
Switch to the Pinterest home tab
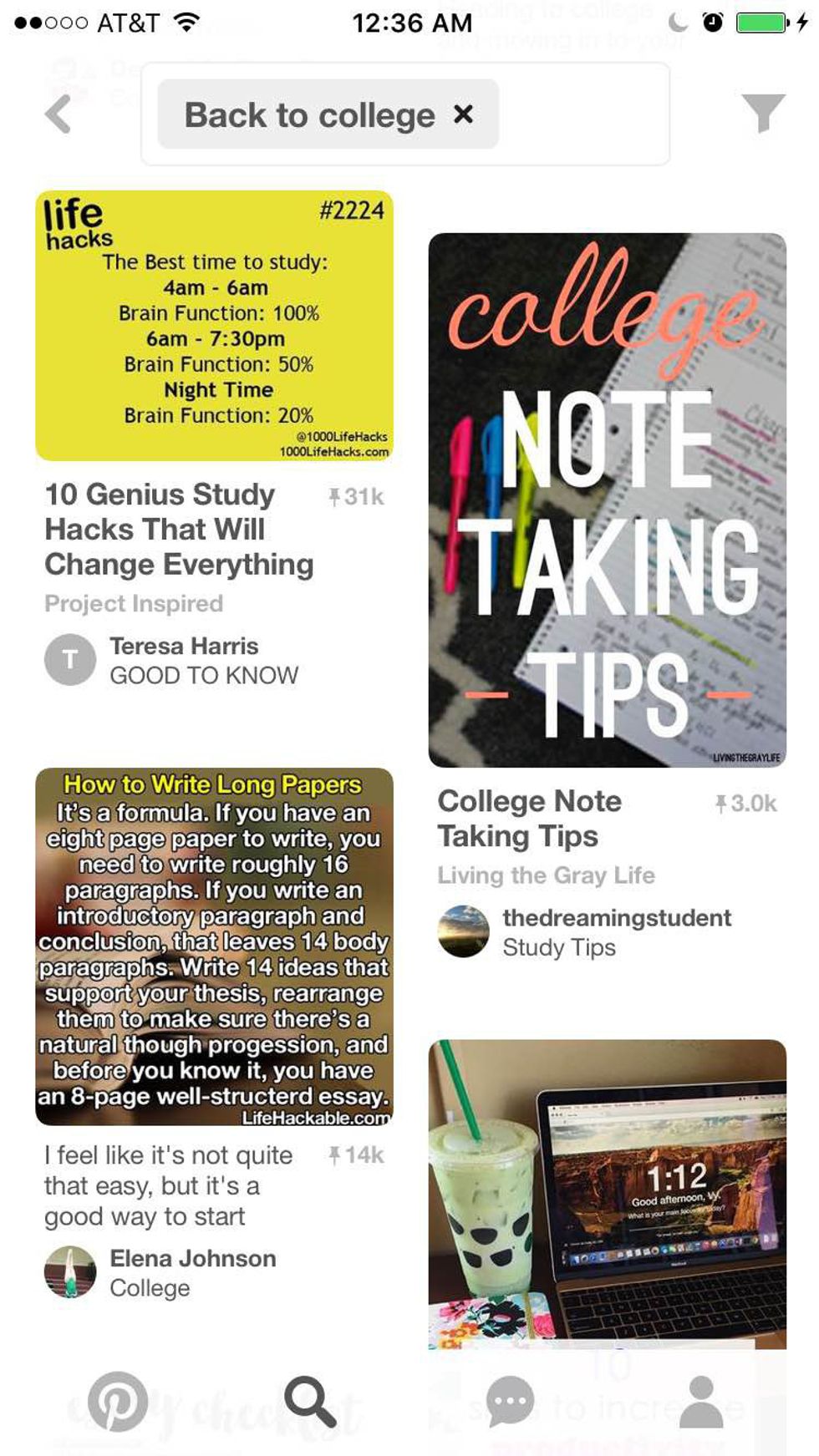118,1401
